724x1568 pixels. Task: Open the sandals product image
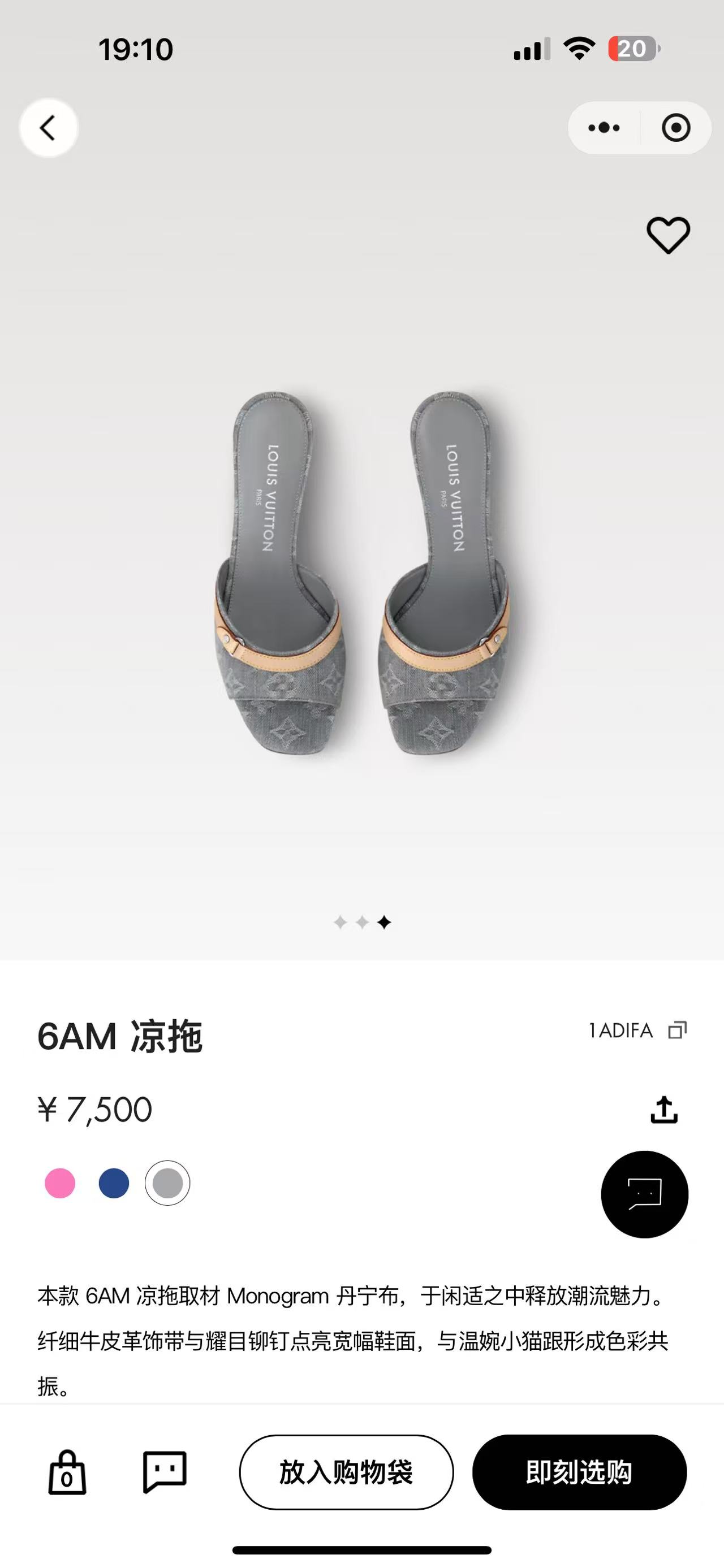coord(361,572)
